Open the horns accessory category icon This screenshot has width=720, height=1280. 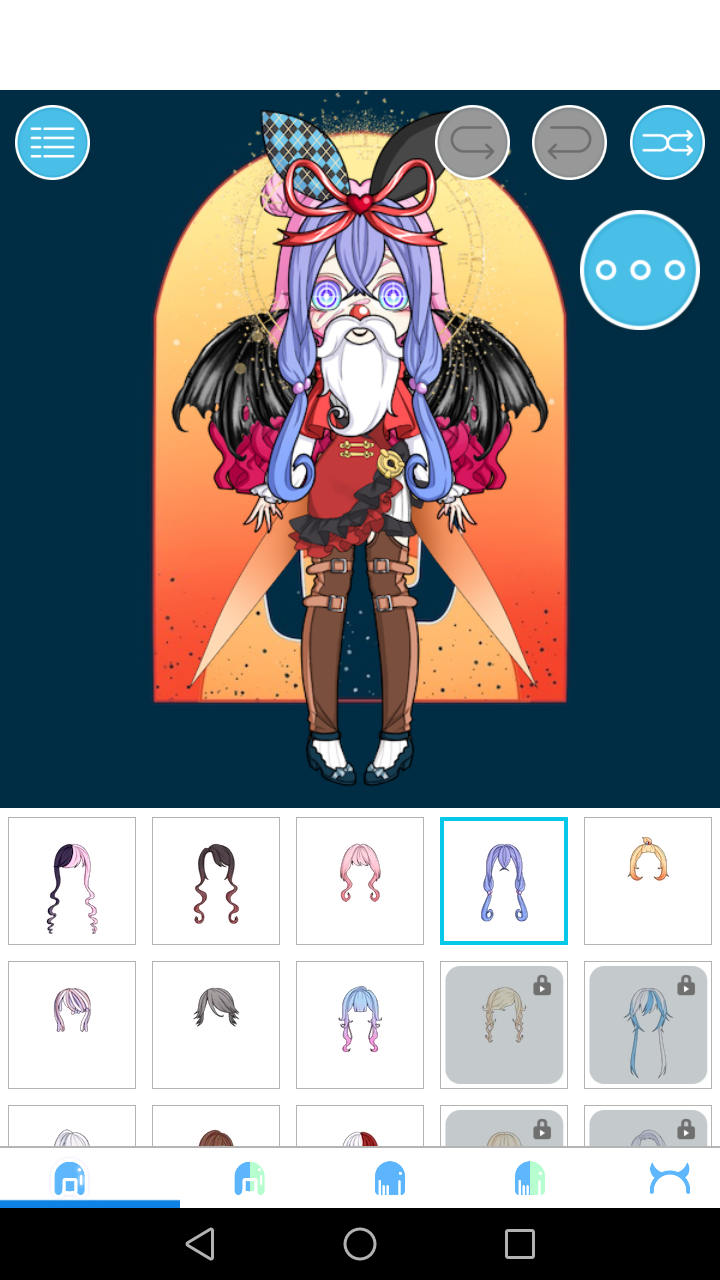click(669, 1178)
